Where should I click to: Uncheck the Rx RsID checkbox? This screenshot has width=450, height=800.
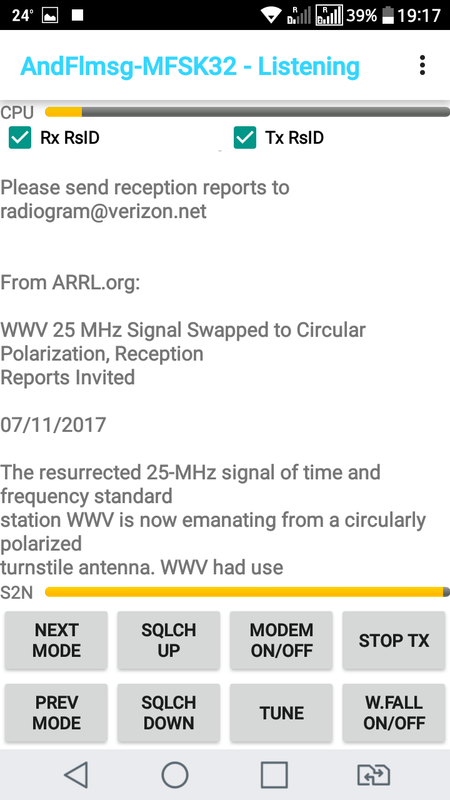click(20, 138)
